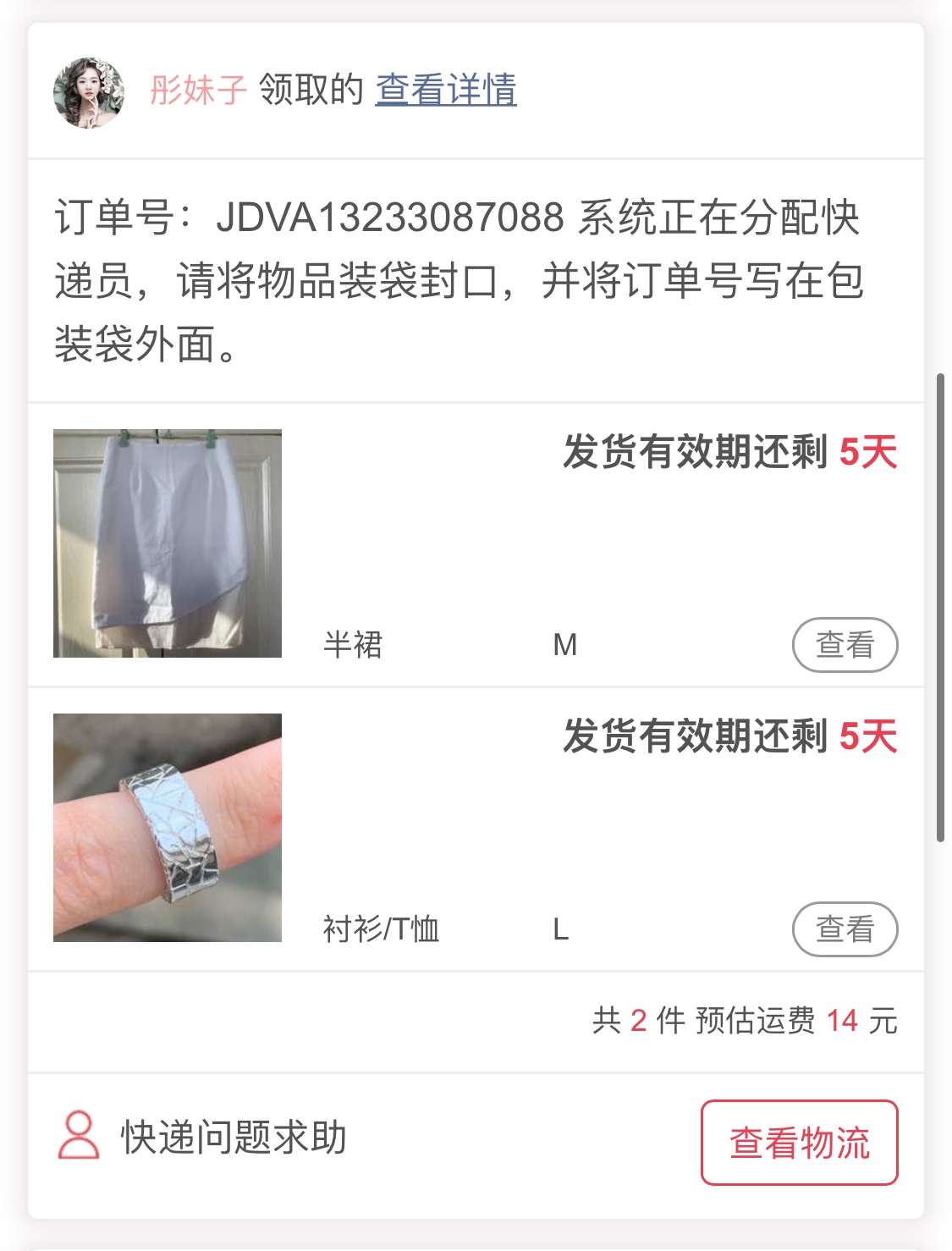Open the 查看详情 link
952x1251 pixels.
[x=446, y=90]
